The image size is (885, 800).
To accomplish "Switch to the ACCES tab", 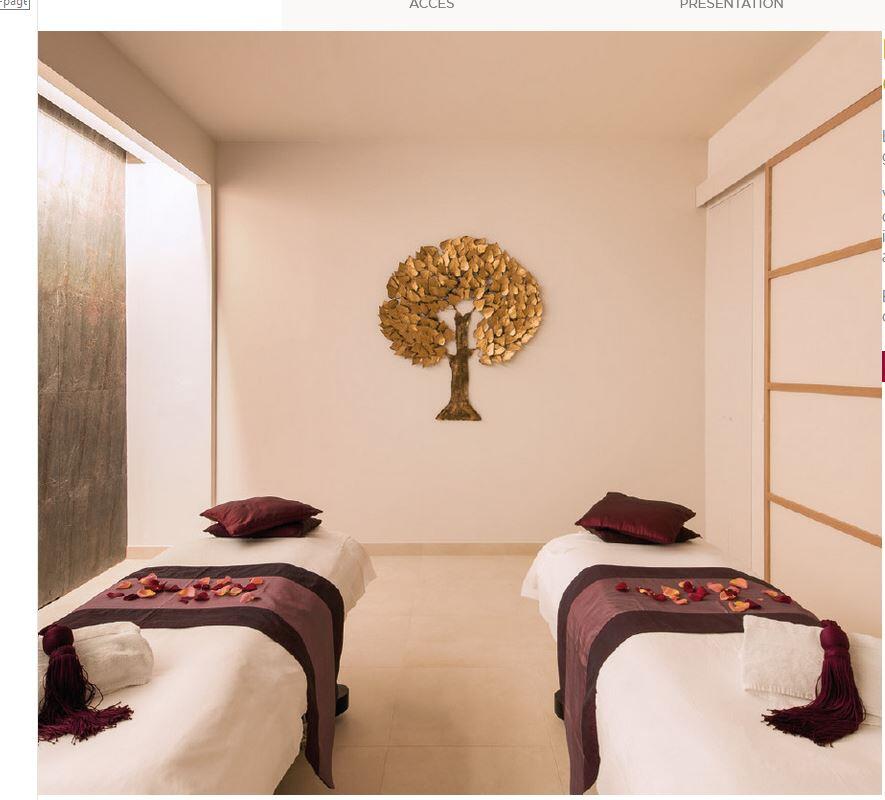I will [432, 6].
